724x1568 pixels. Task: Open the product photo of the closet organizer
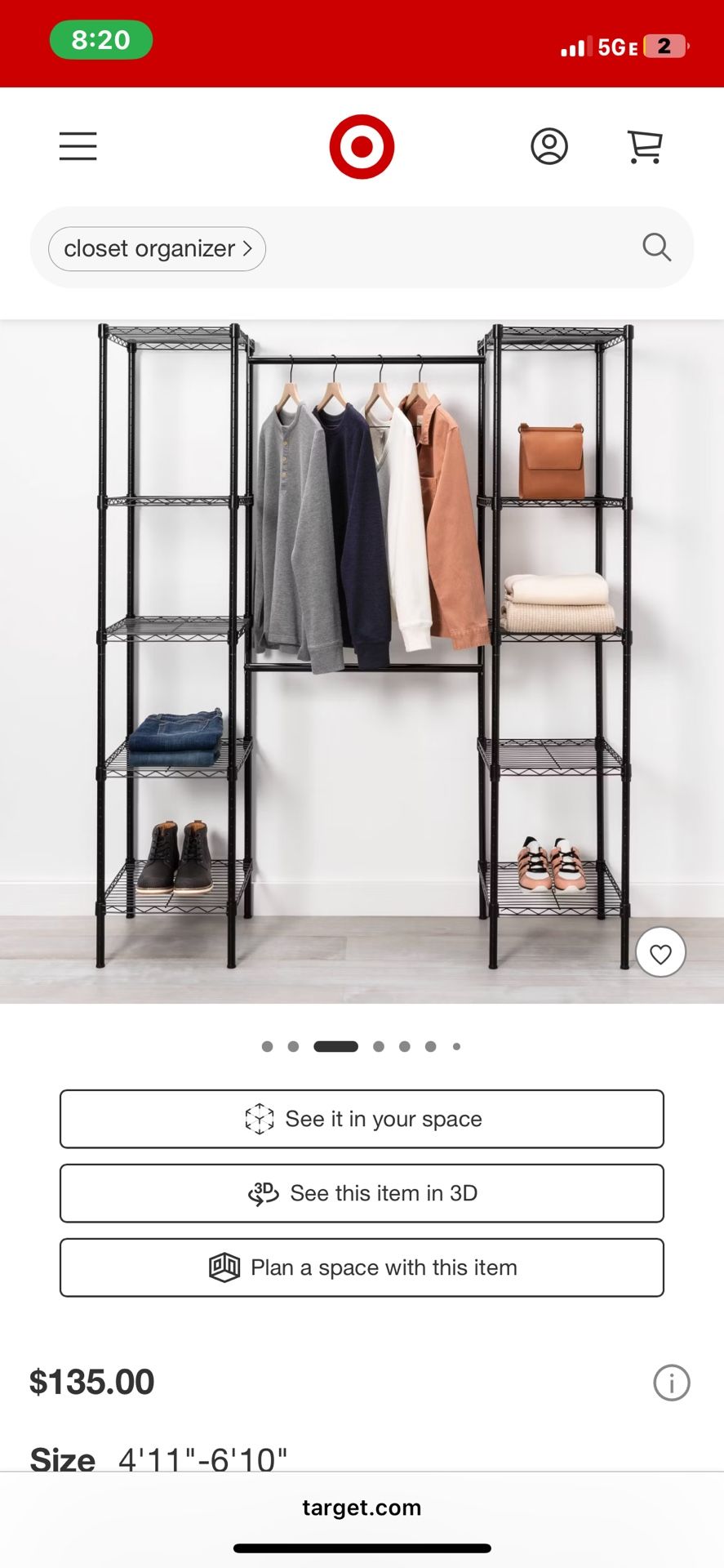pos(362,653)
